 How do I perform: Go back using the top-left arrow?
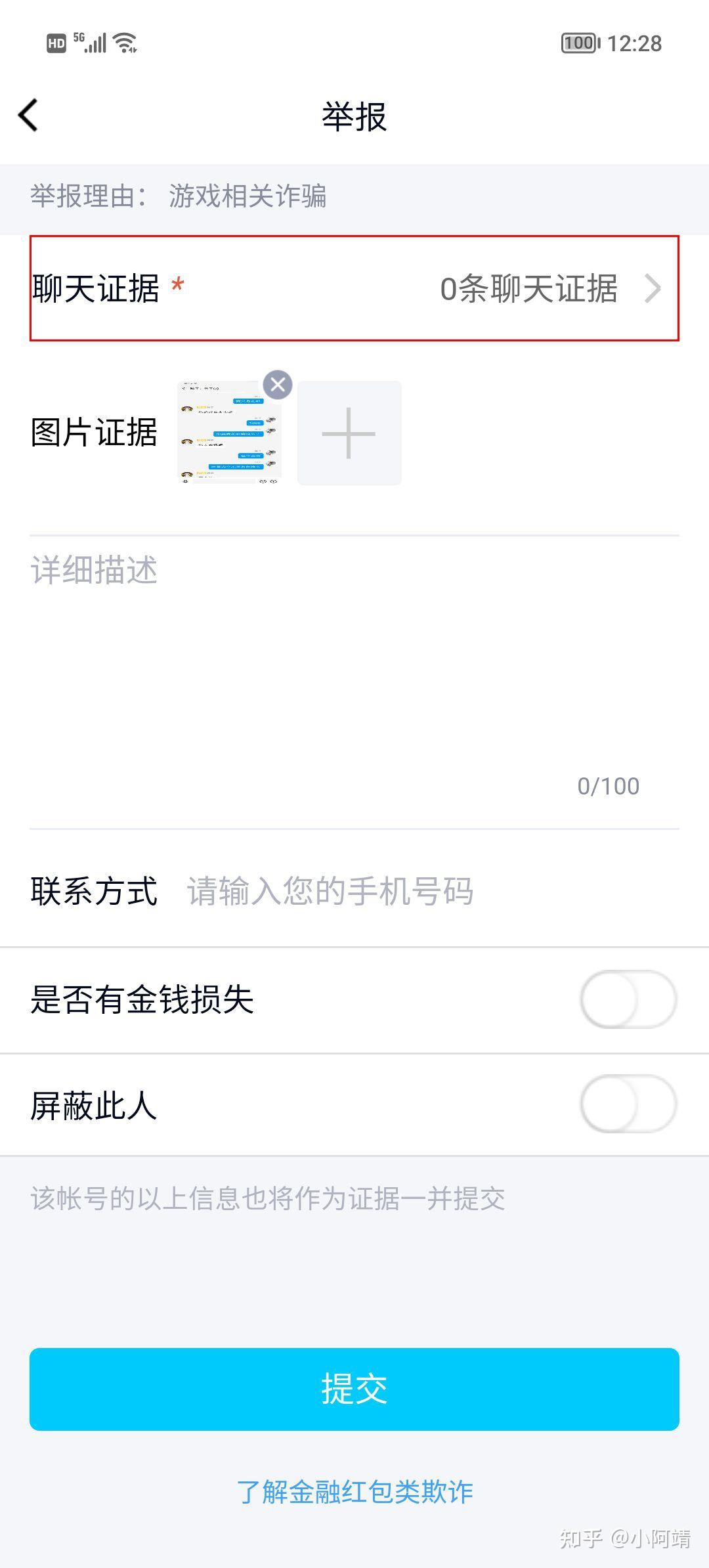(28, 116)
